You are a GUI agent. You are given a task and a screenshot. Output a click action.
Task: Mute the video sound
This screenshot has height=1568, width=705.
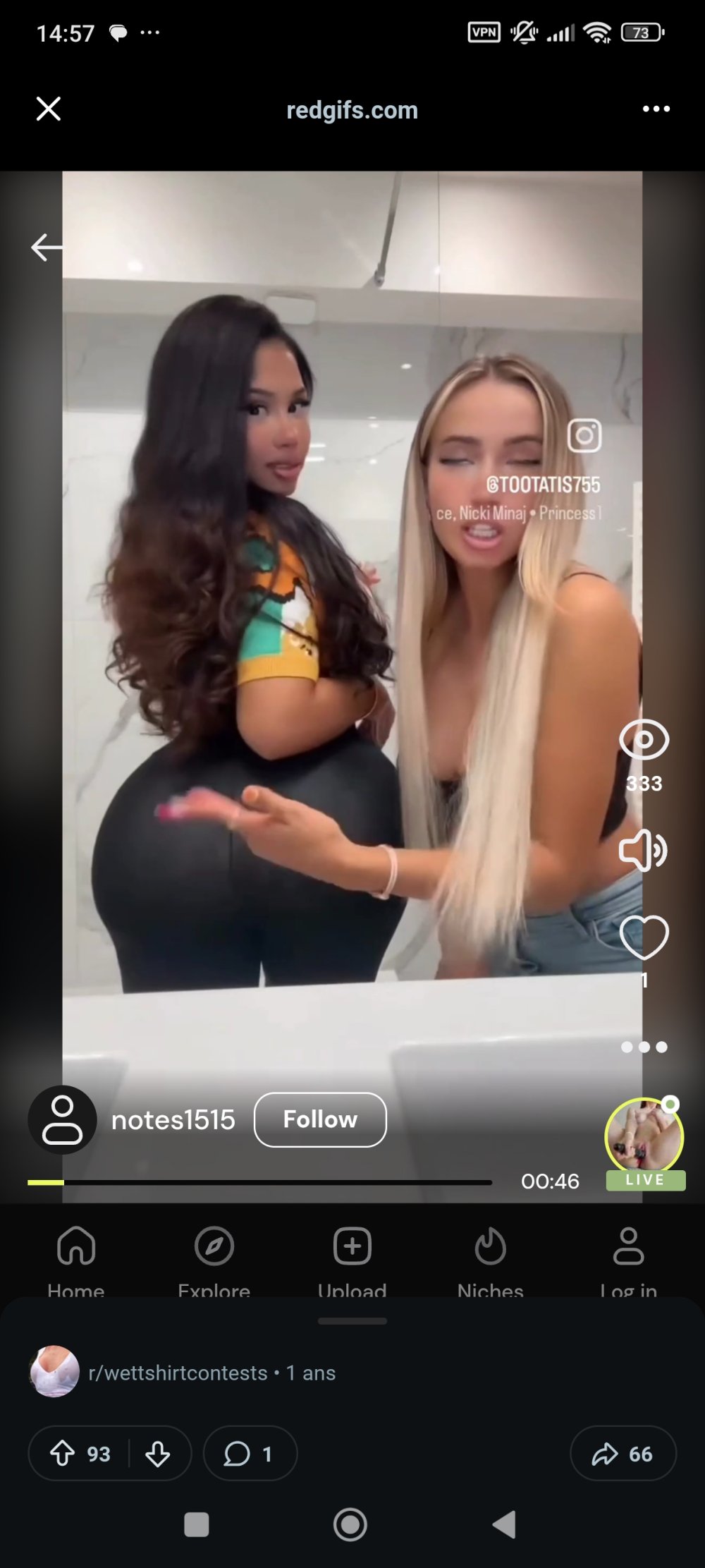click(x=643, y=851)
